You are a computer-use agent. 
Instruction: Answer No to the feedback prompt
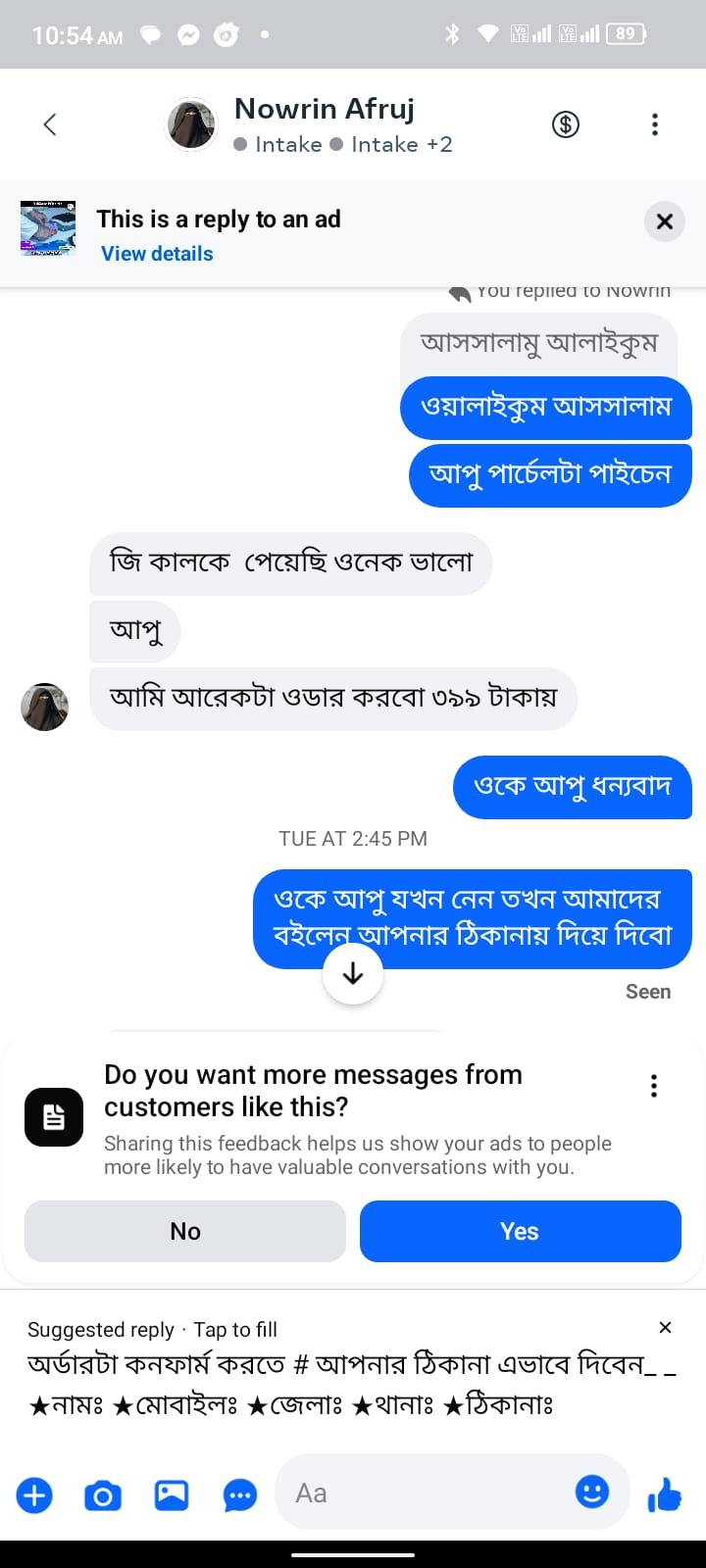point(185,1231)
